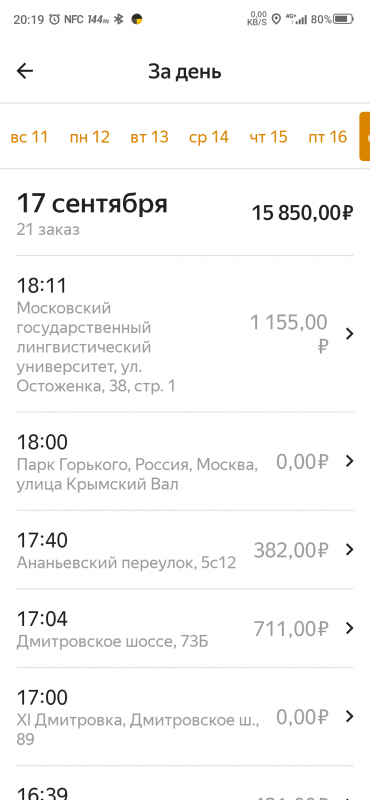Select the вс 11 day tab
This screenshot has height=800, width=370.
[x=29, y=137]
